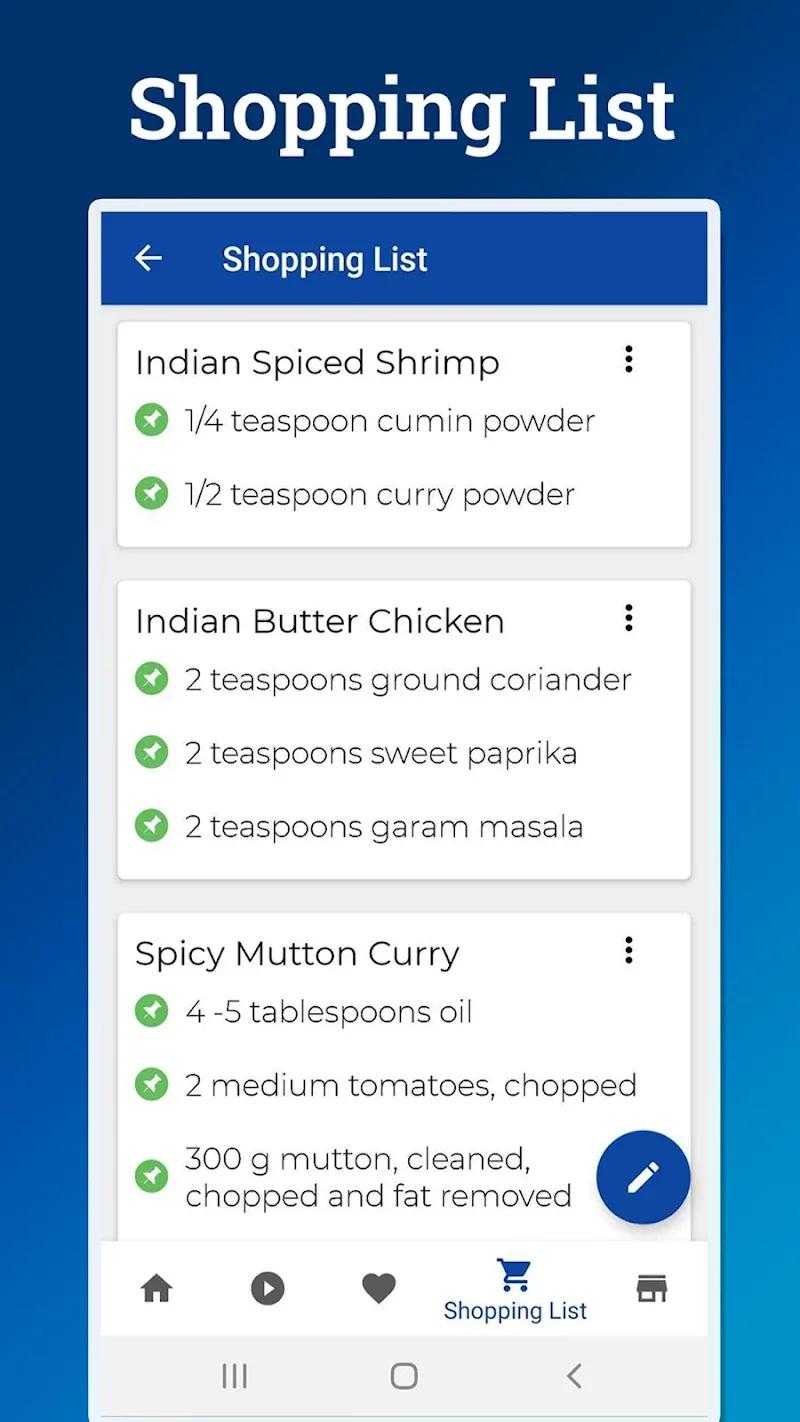The width and height of the screenshot is (800, 1422).
Task: Open the video/play section icon
Action: click(267, 1289)
